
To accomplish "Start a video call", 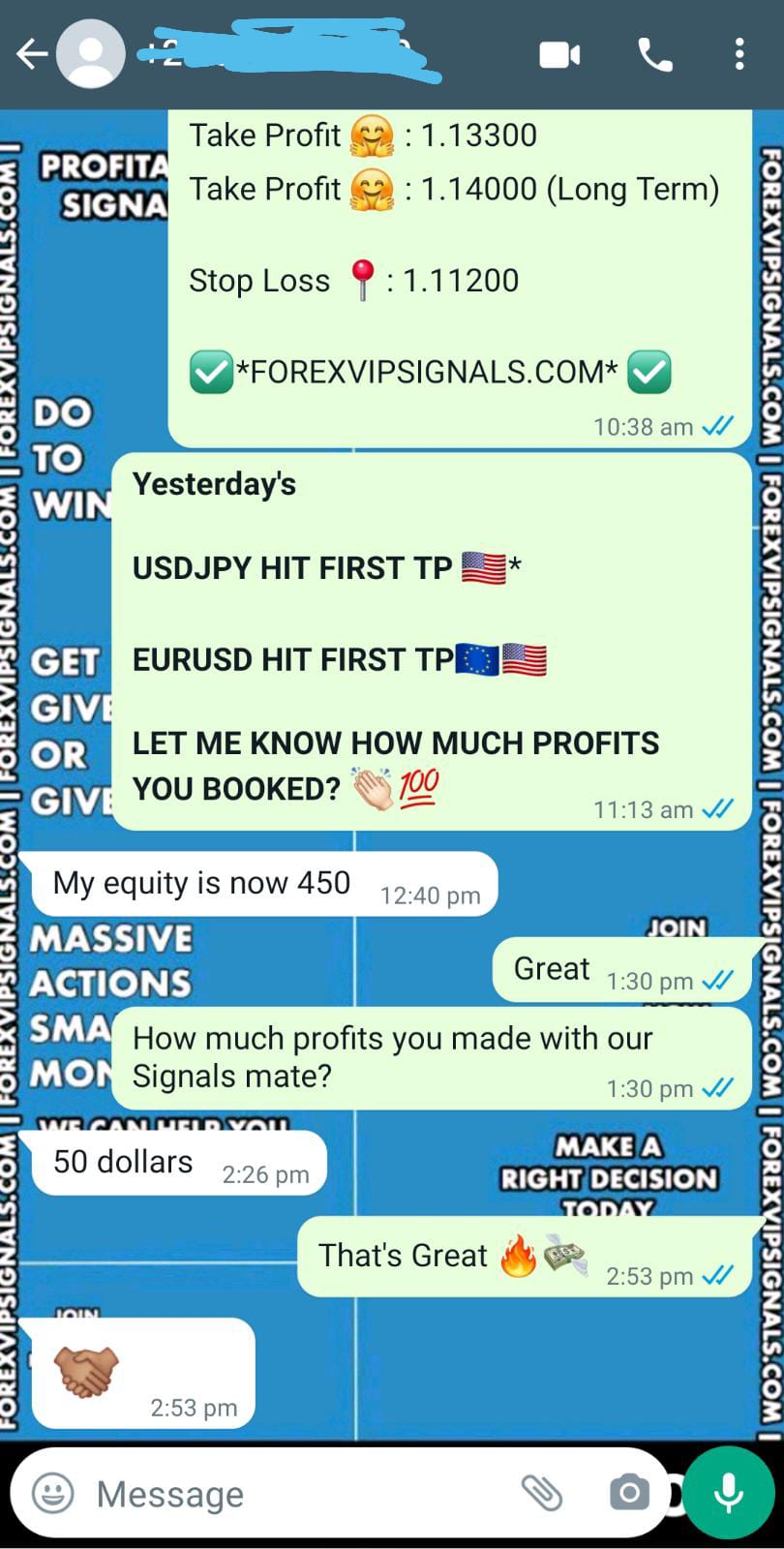I will (559, 55).
